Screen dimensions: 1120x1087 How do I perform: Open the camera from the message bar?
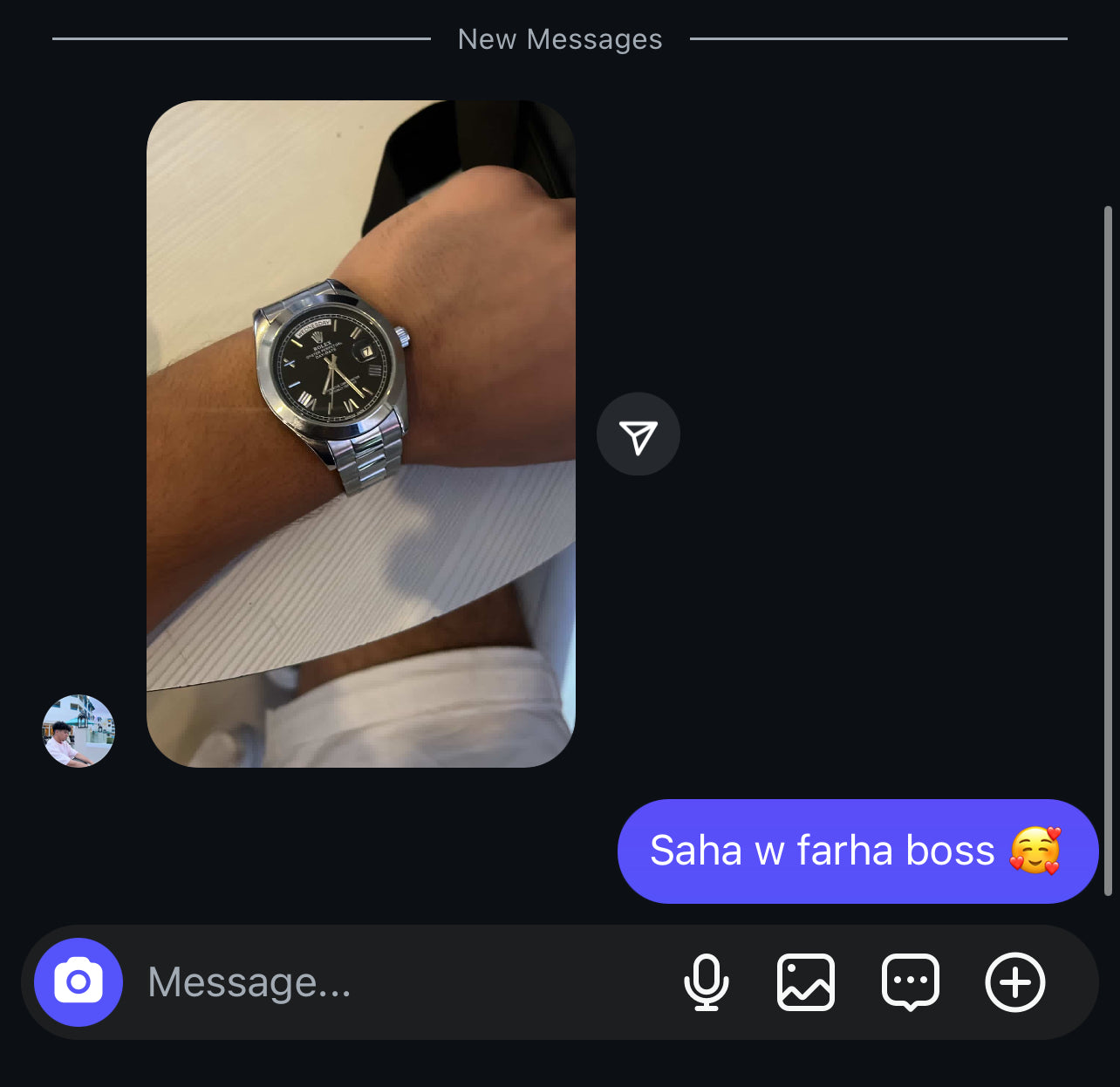tap(79, 982)
